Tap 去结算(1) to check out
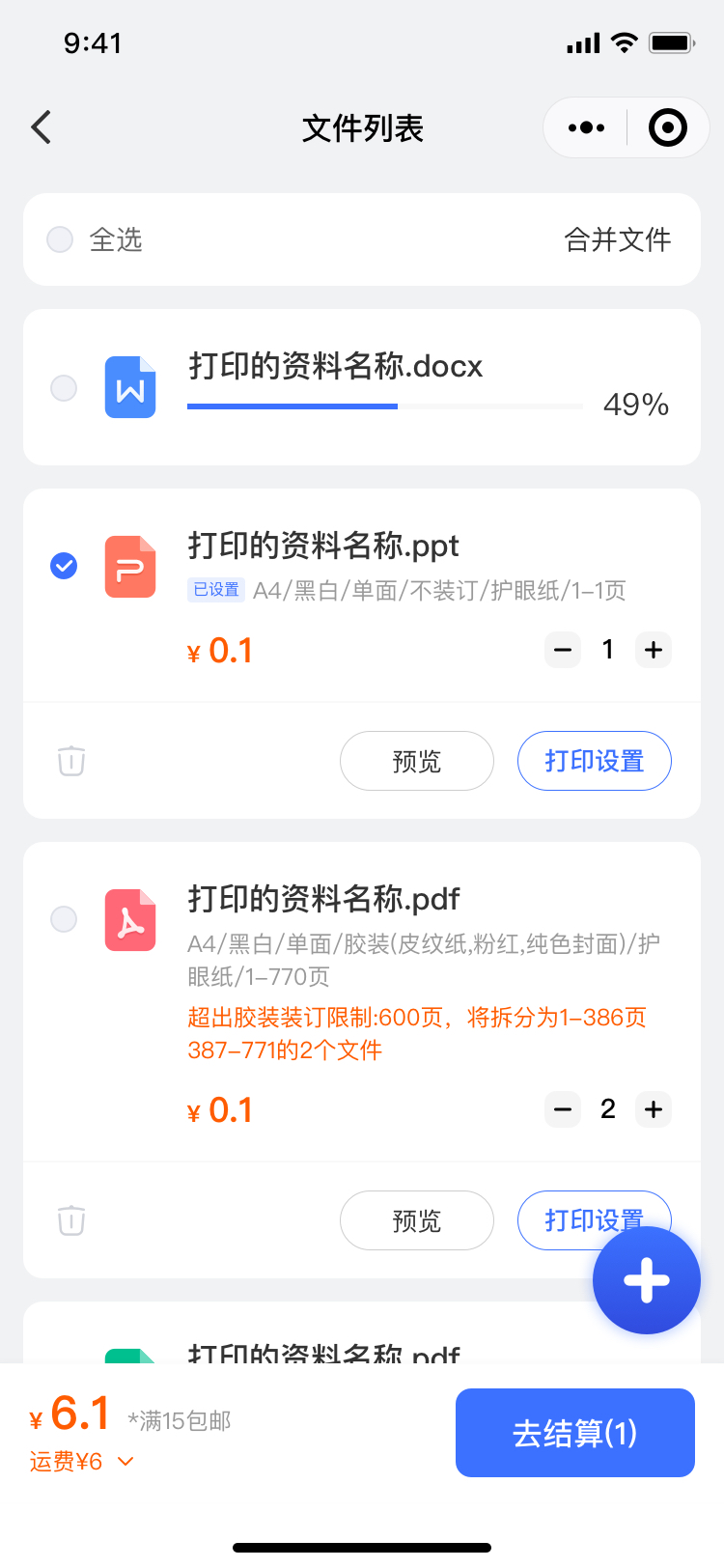The width and height of the screenshot is (724, 1568). coord(575,1433)
